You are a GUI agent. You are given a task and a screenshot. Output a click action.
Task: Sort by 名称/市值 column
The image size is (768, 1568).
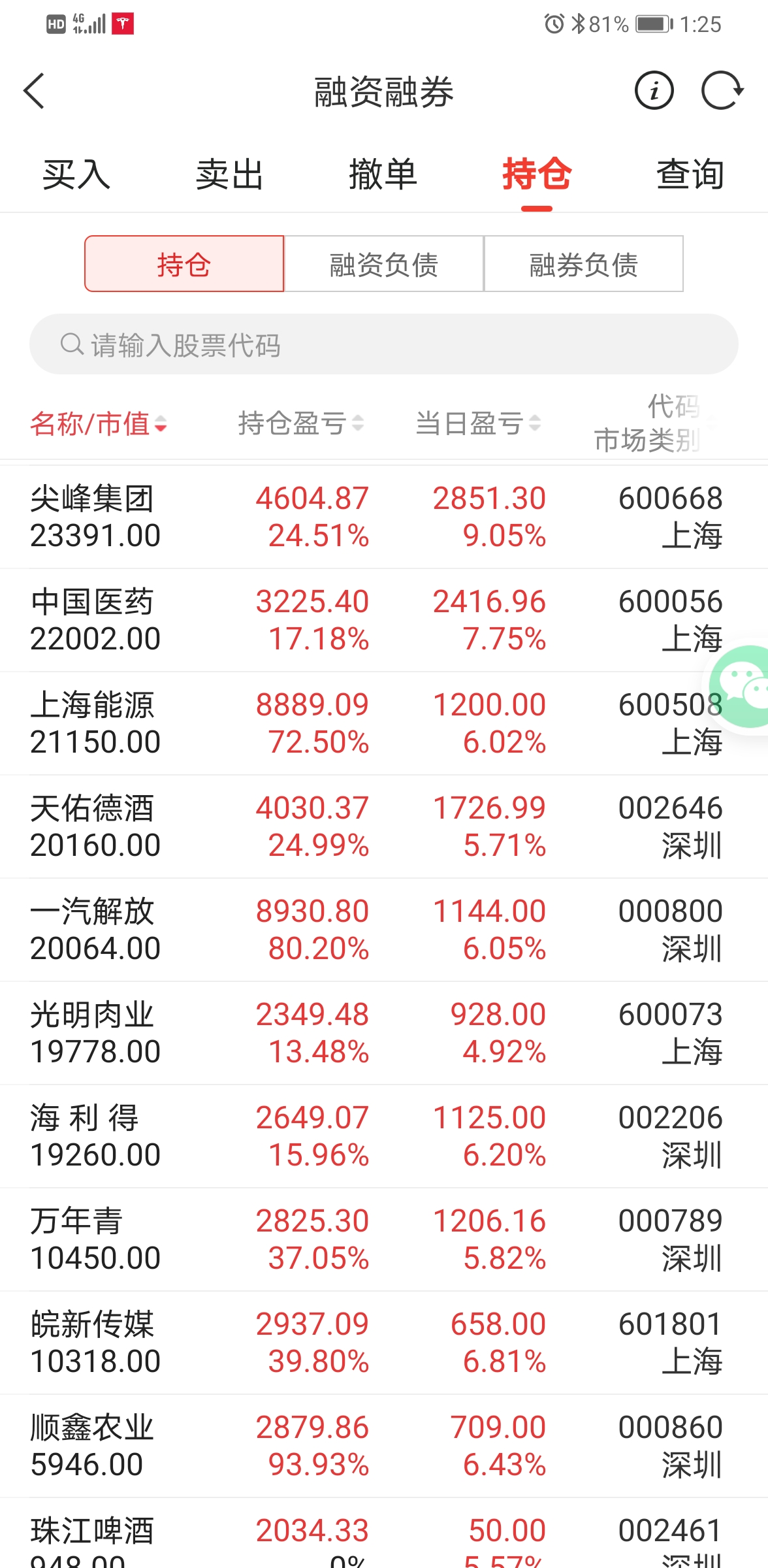(98, 424)
